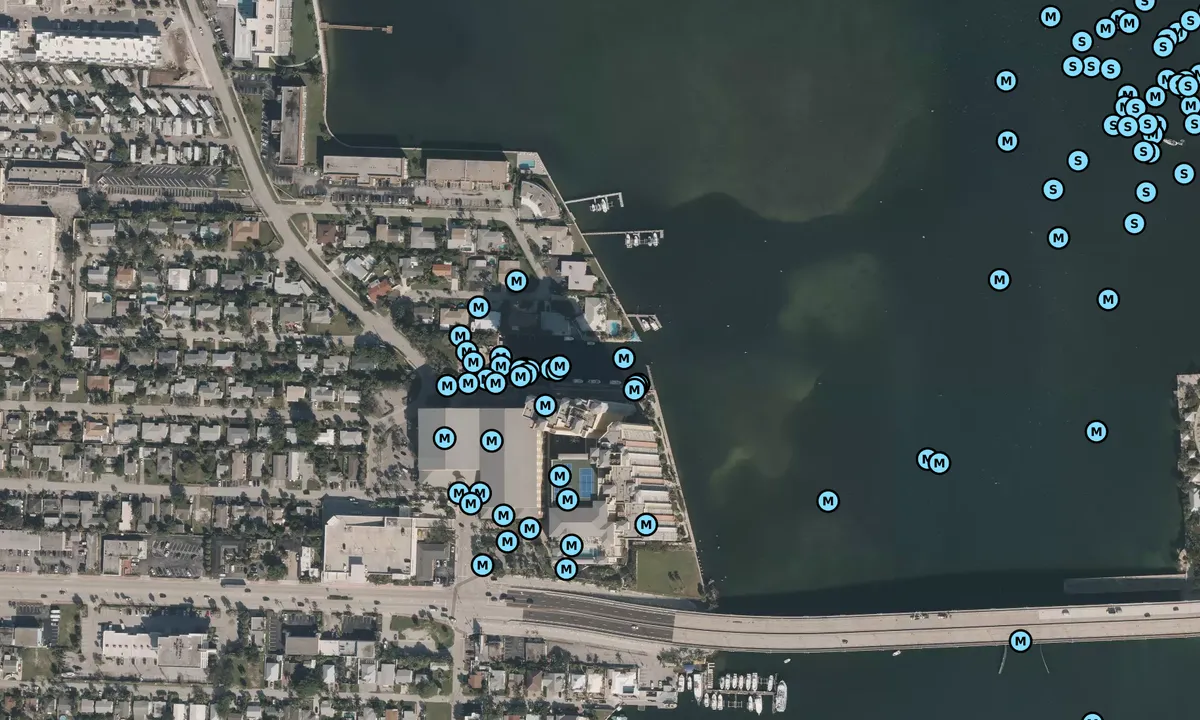Open the M marker beside the white street crosswalk
Image resolution: width=1200 pixels, height=720 pixels.
click(x=482, y=565)
